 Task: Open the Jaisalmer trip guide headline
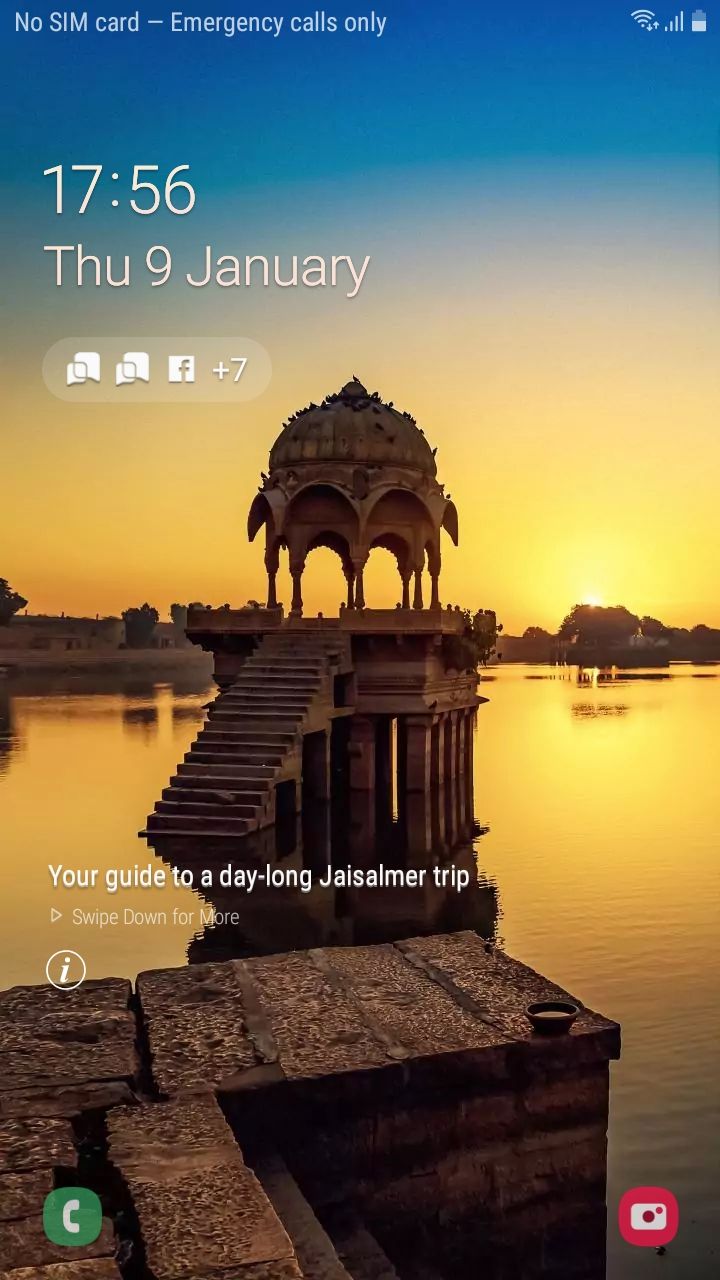pyautogui.click(x=259, y=877)
